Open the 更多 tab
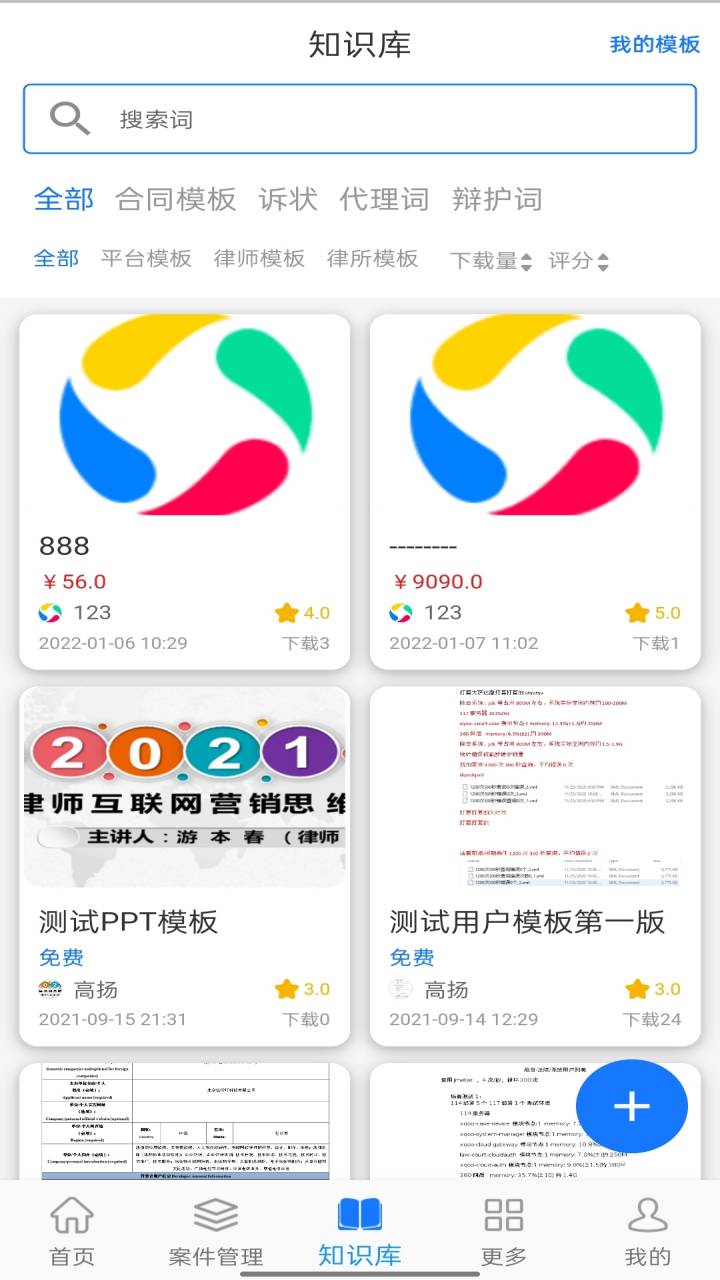Image resolution: width=720 pixels, height=1280 pixels. click(504, 1231)
